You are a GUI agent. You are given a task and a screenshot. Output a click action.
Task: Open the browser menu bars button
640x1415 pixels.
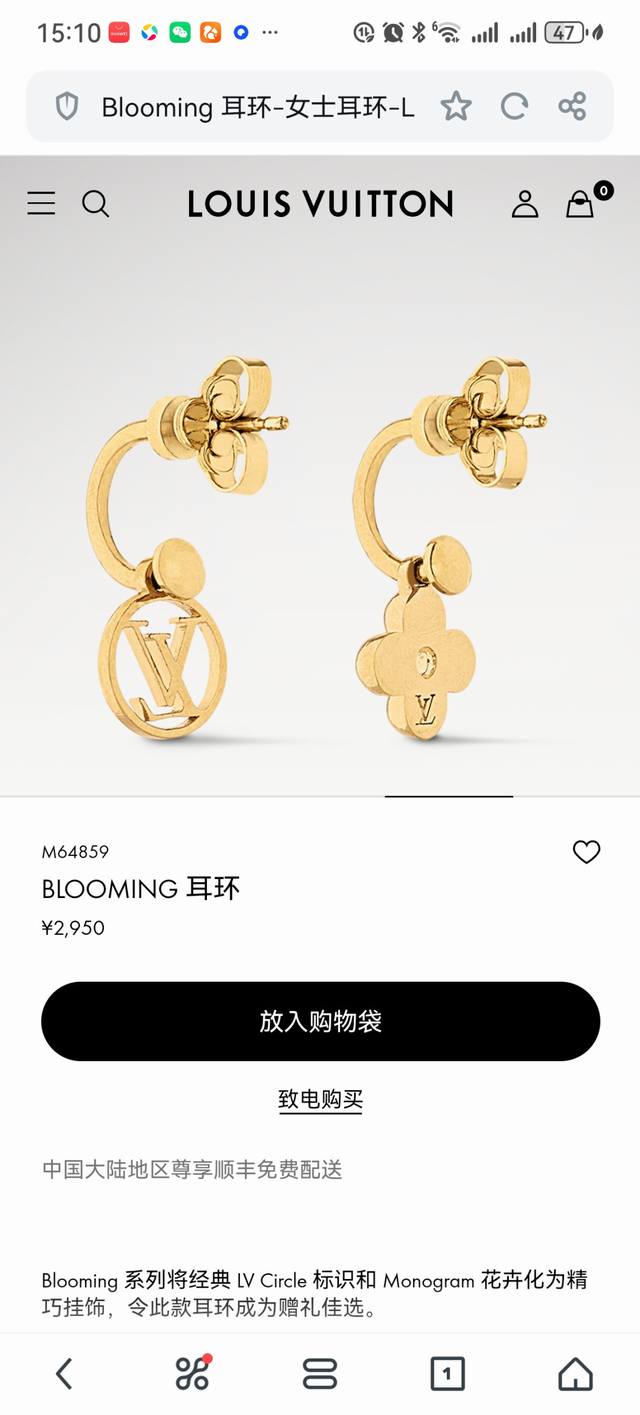click(x=320, y=1373)
